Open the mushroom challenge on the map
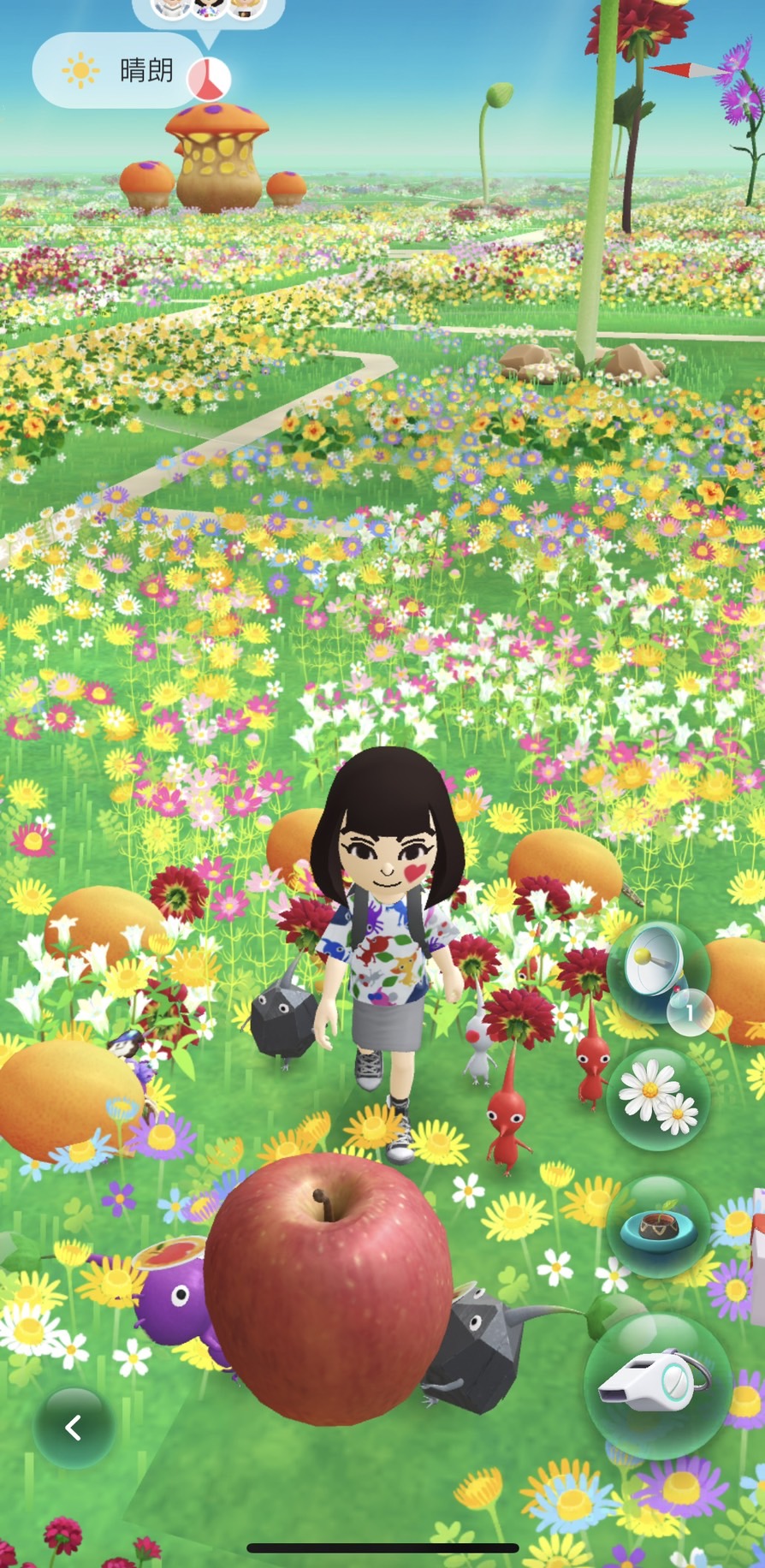765x1568 pixels. coord(217,158)
